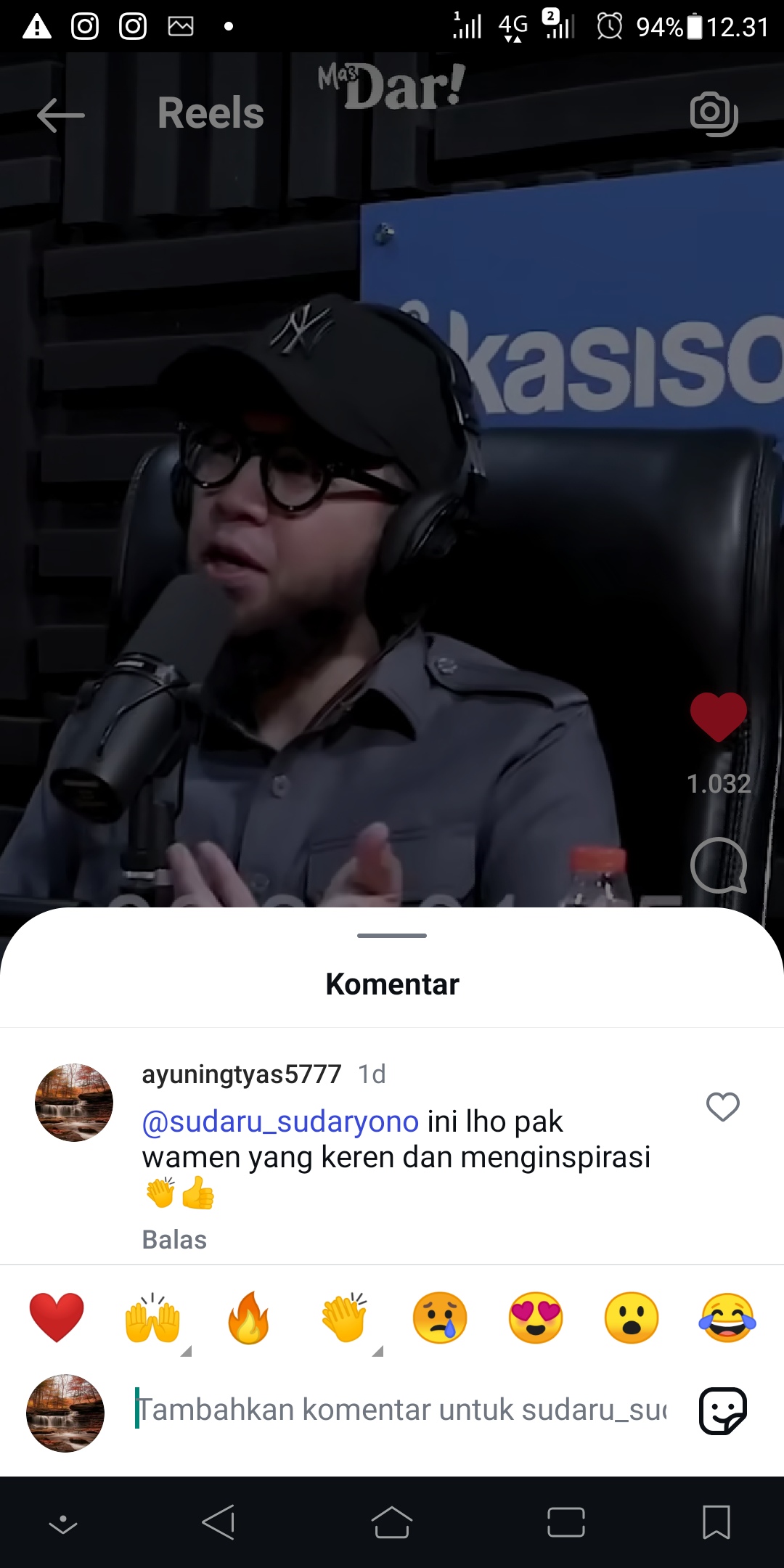The height and width of the screenshot is (1568, 784).
Task: Reply to ayuningtyas5777 via Balas
Action: coord(174,1240)
